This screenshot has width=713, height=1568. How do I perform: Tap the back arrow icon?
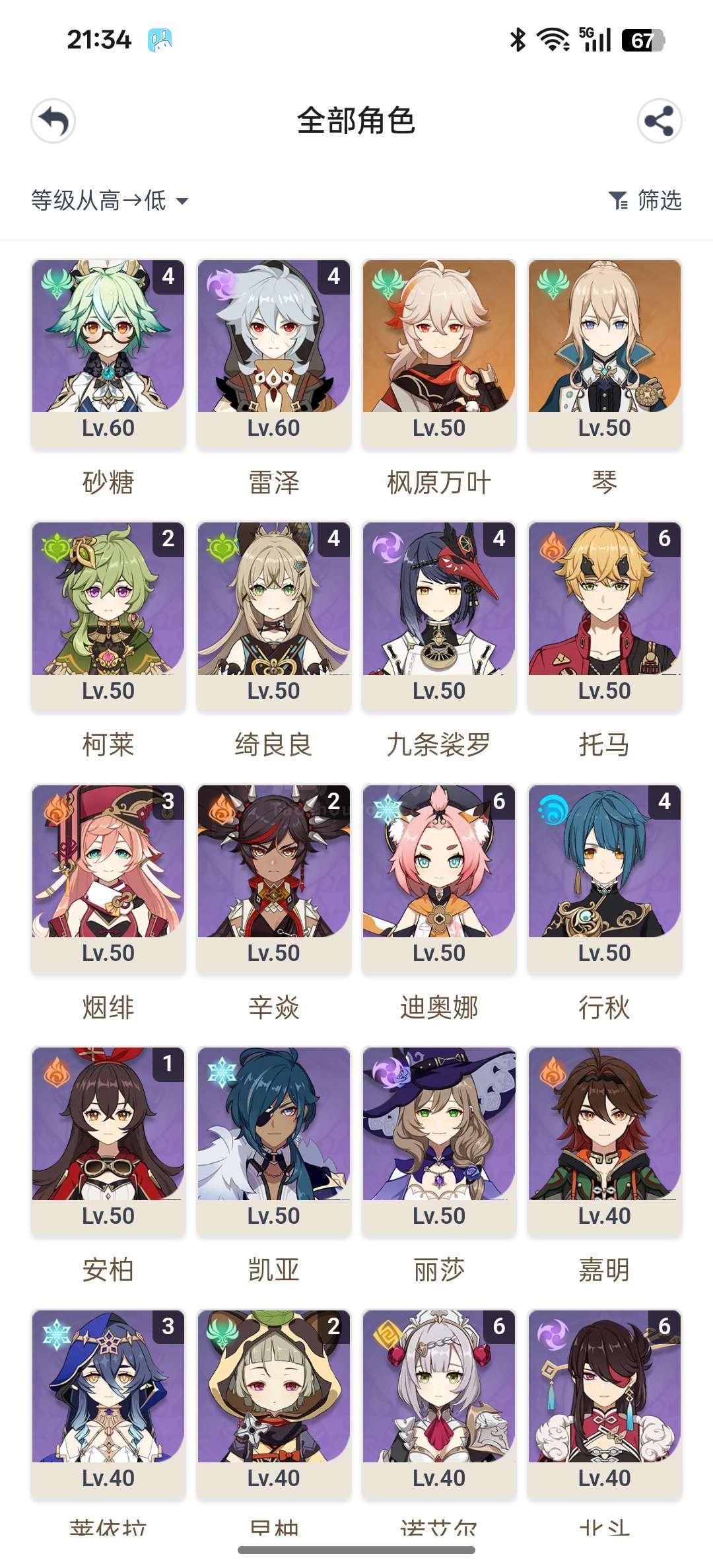pyautogui.click(x=53, y=121)
